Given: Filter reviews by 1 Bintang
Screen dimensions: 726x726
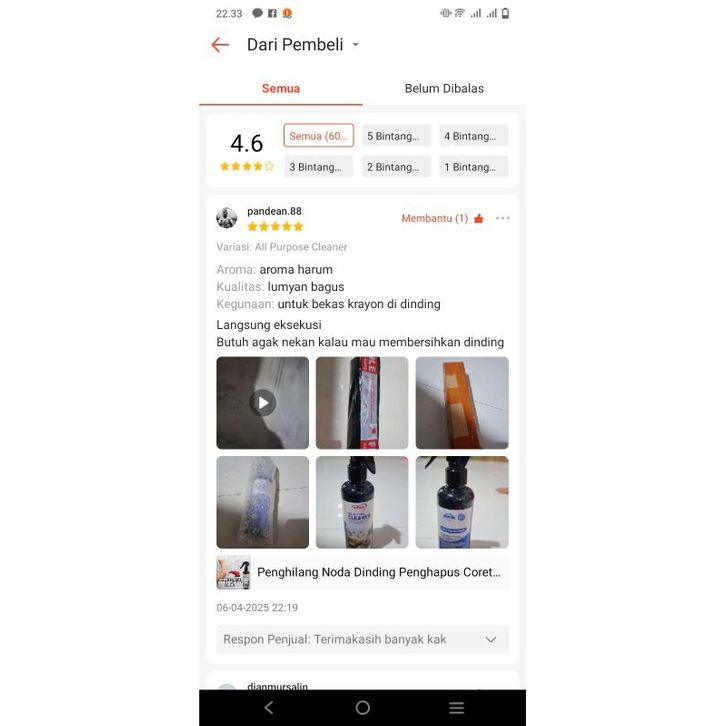Looking at the screenshot, I should point(474,167).
